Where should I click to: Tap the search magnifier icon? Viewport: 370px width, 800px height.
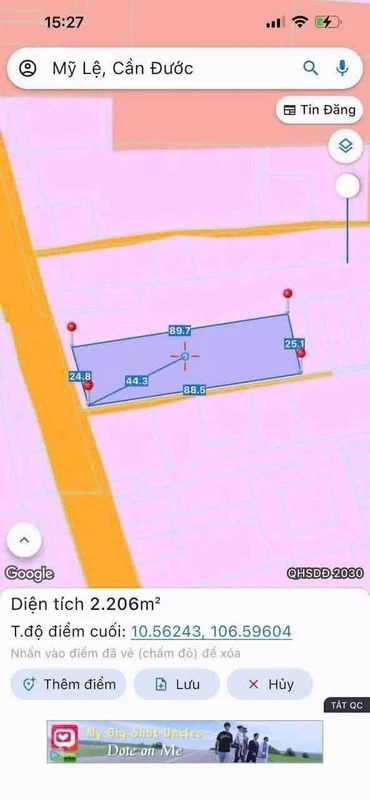tap(310, 67)
